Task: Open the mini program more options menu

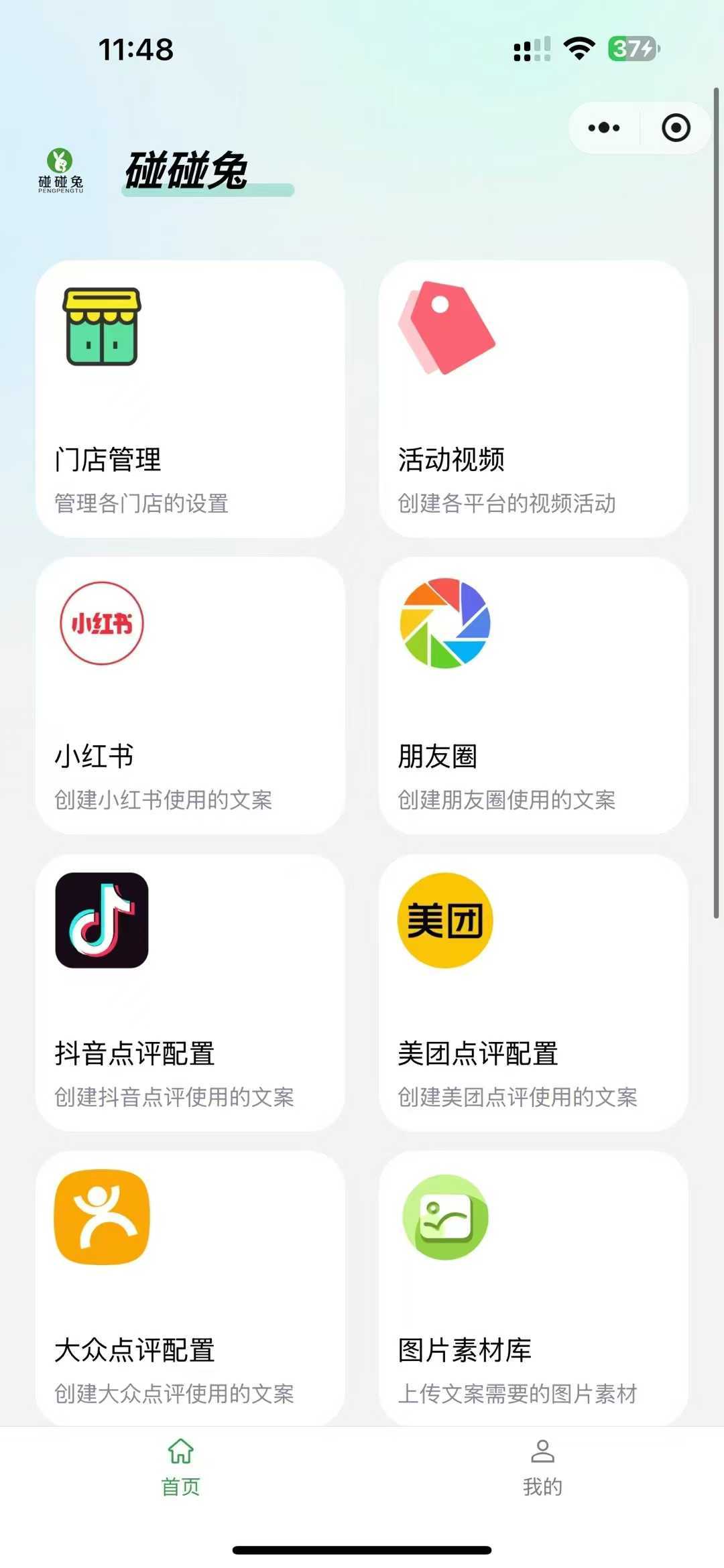Action: click(x=604, y=127)
